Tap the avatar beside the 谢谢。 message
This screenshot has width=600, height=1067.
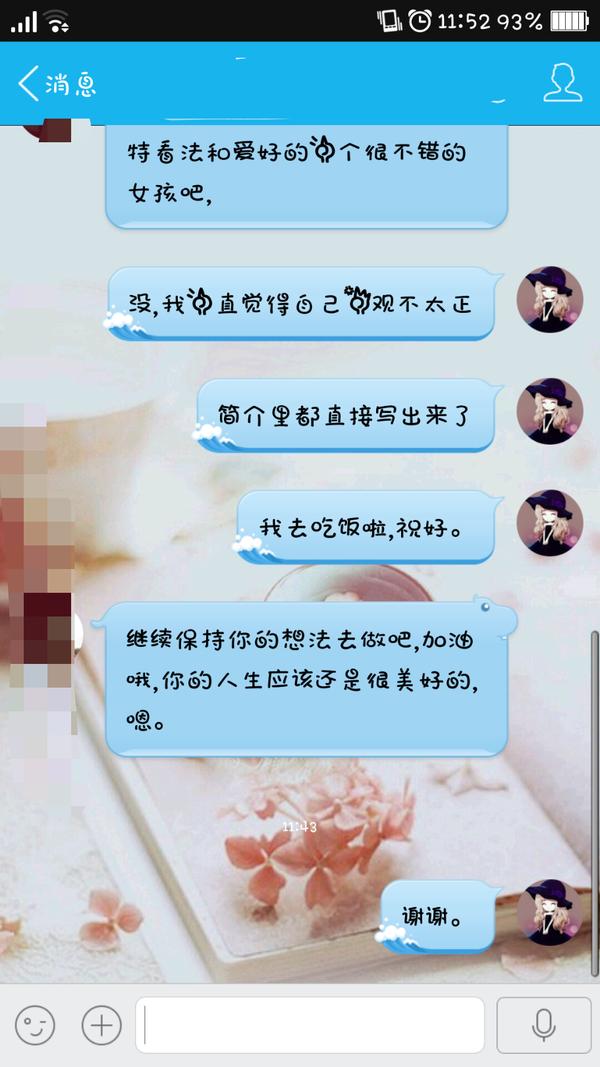click(549, 913)
